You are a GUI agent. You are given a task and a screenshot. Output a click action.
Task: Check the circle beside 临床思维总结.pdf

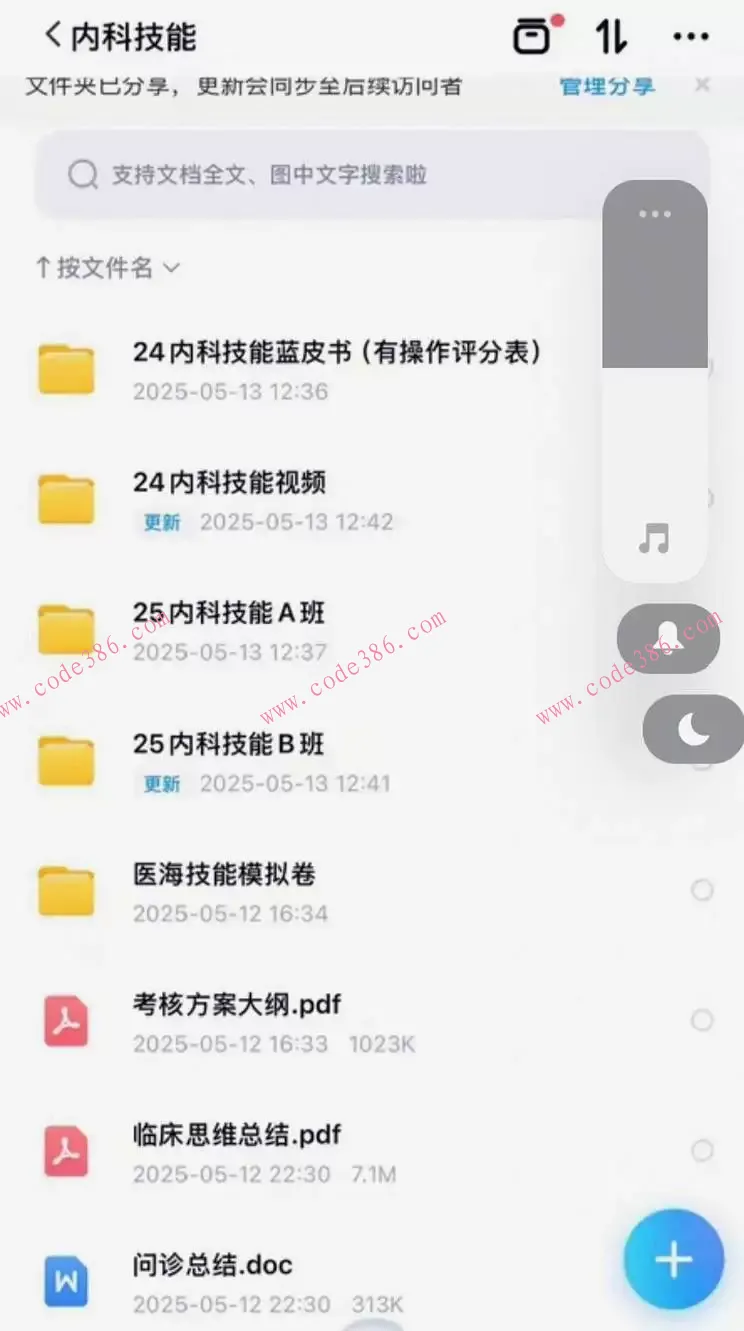(702, 1149)
